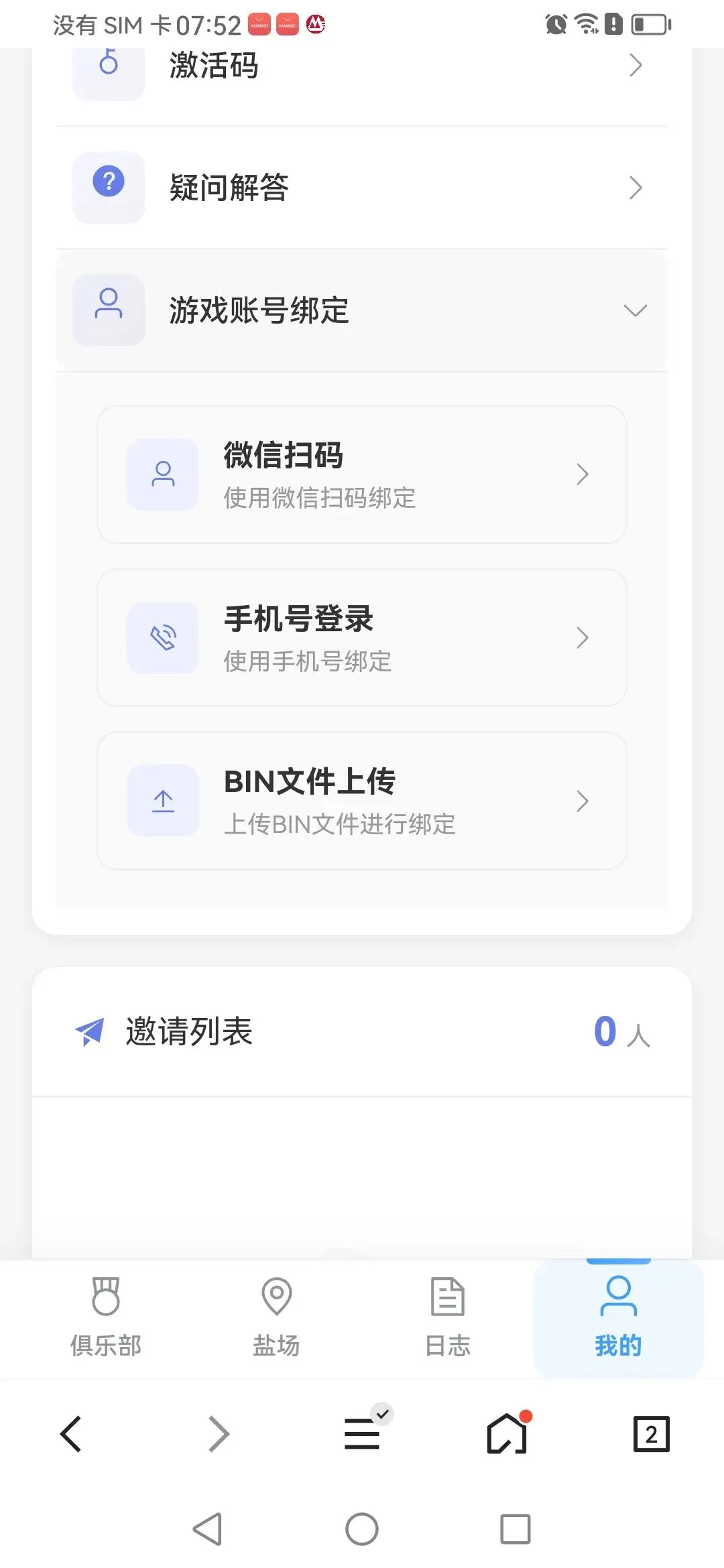724x1568 pixels.
Task: Go forward in the browser toolbar
Action: (x=219, y=1434)
